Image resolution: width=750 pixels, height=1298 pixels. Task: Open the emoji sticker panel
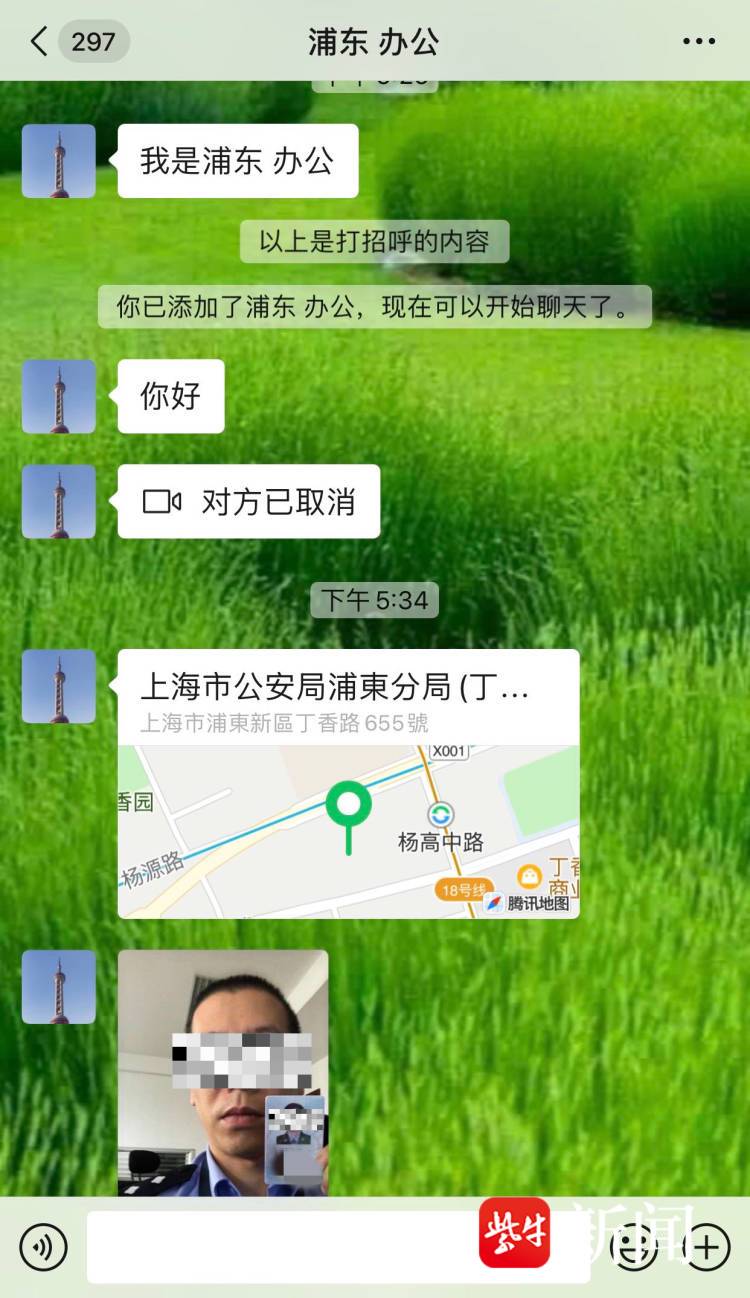pyautogui.click(x=634, y=1247)
